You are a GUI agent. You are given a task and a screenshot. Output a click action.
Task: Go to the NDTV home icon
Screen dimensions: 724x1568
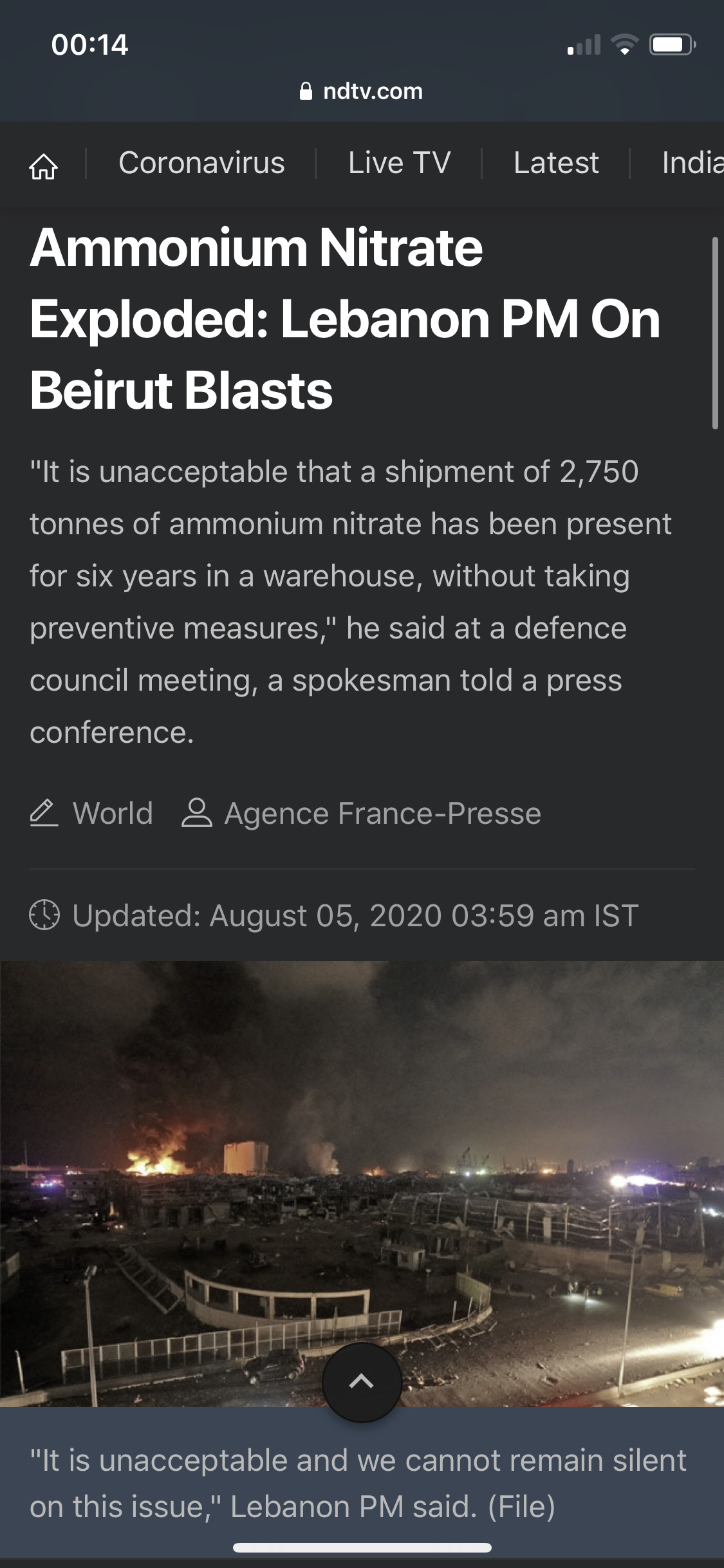[x=43, y=166]
